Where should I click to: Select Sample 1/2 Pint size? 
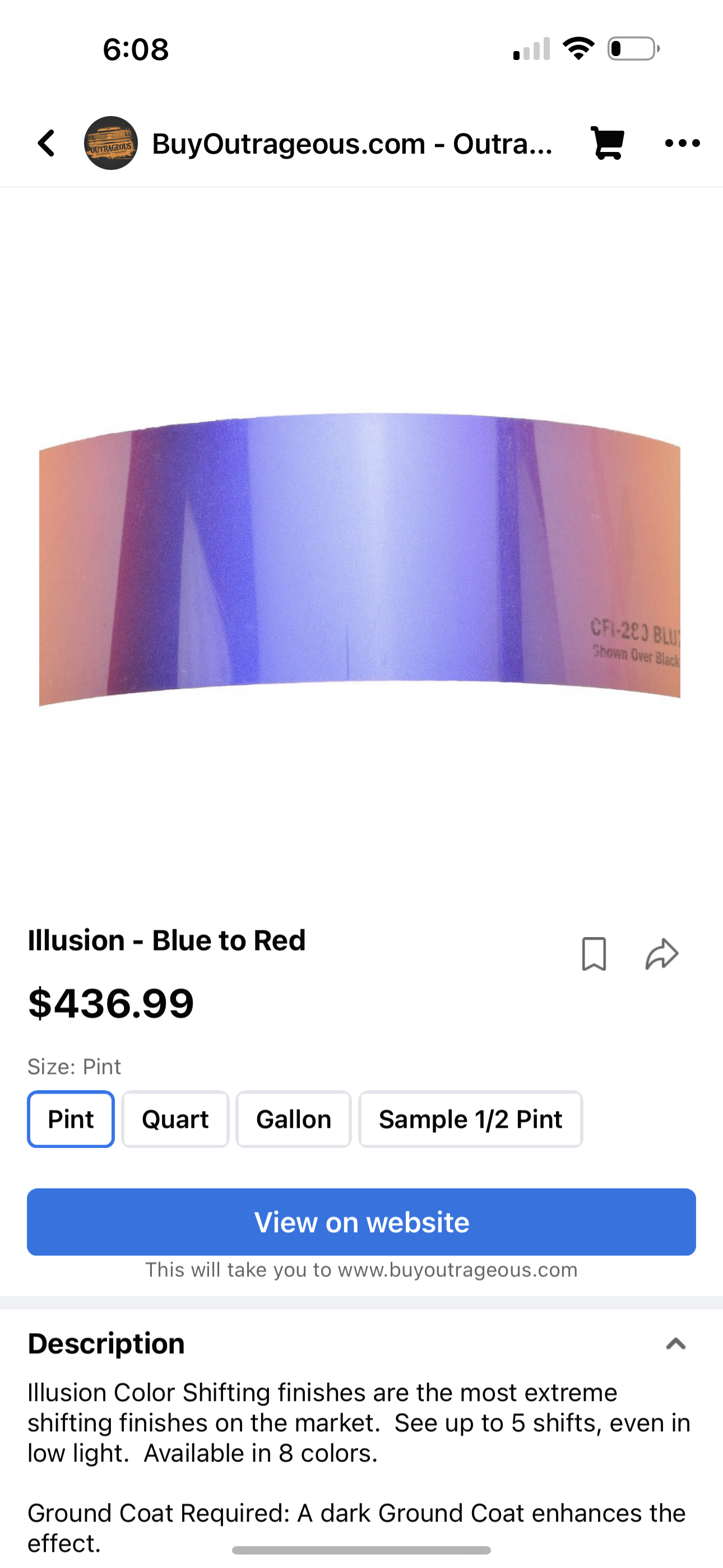[470, 1119]
